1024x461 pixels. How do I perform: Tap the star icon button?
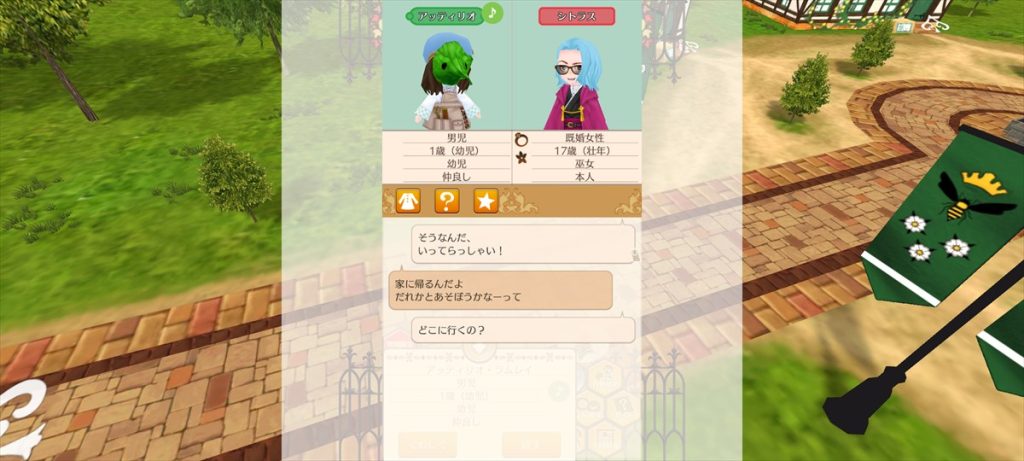(x=485, y=201)
